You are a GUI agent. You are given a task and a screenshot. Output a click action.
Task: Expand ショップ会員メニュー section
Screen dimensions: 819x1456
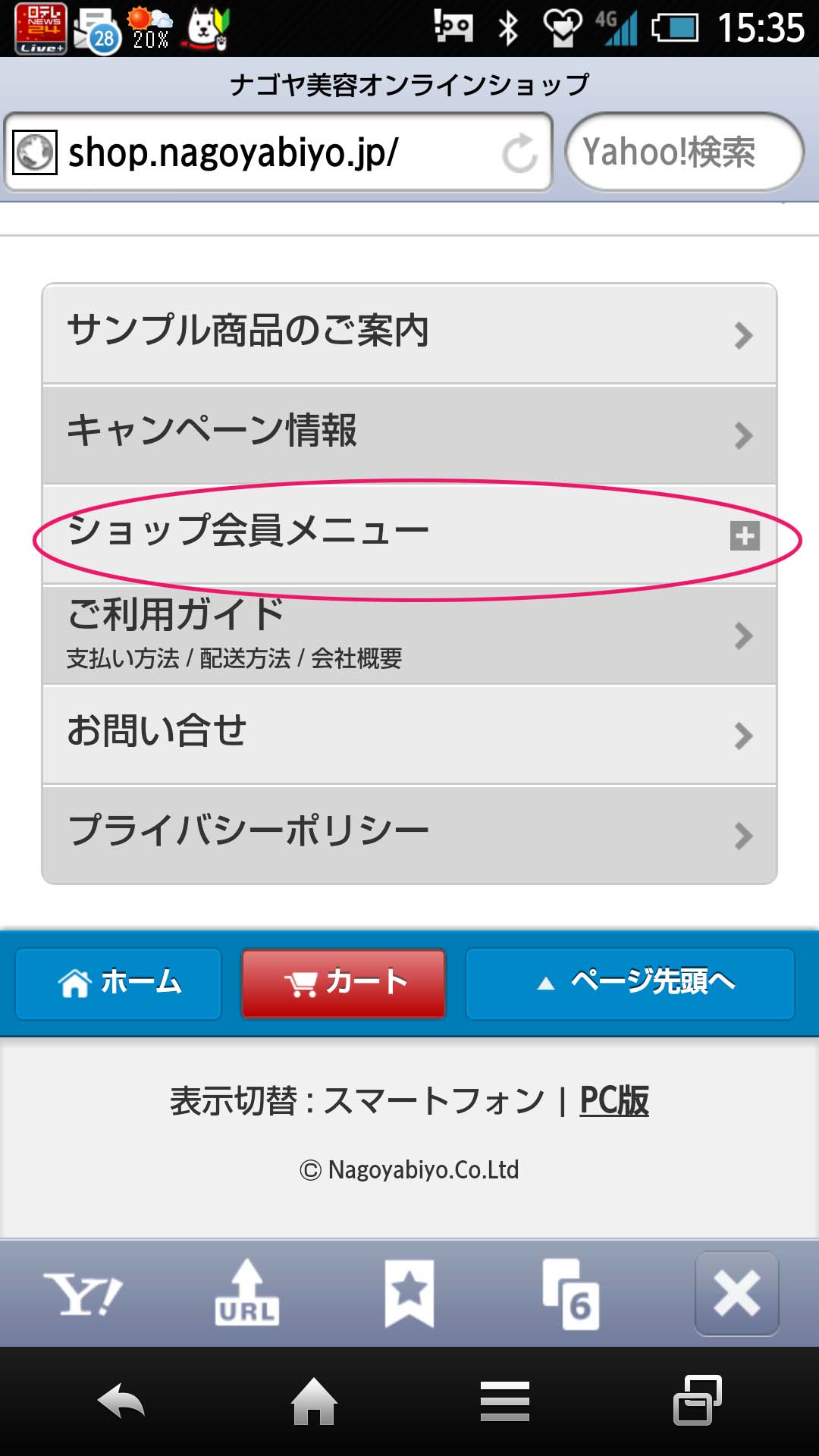click(x=409, y=535)
